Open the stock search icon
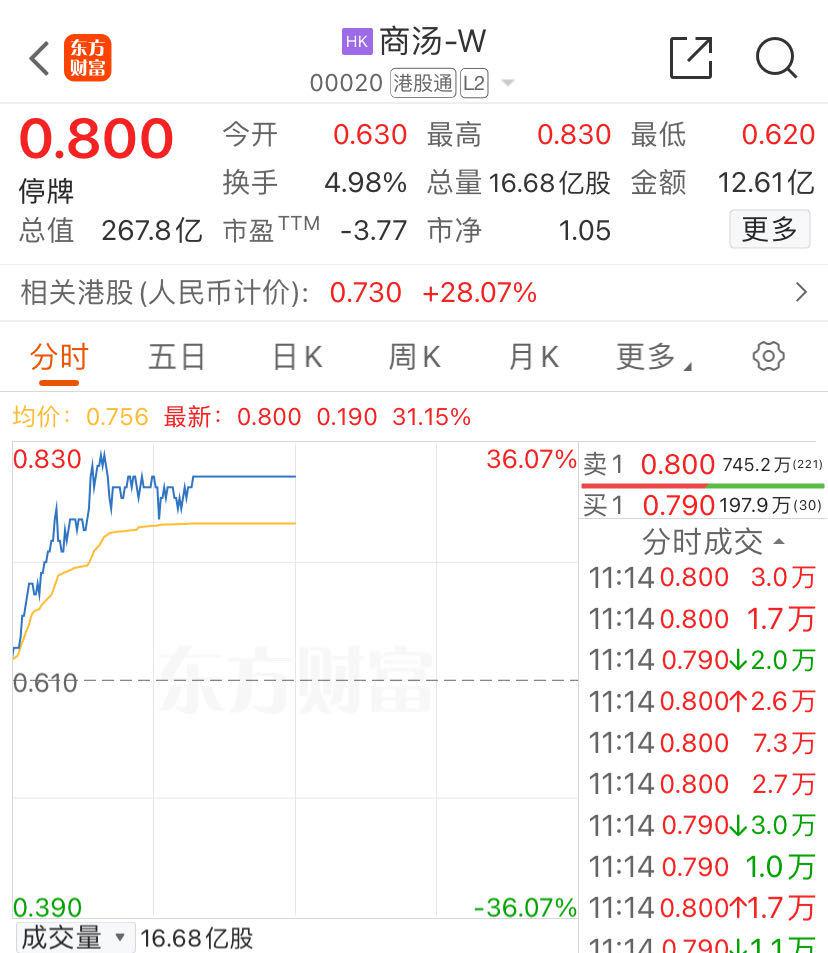This screenshot has height=953, width=828. 776,58
